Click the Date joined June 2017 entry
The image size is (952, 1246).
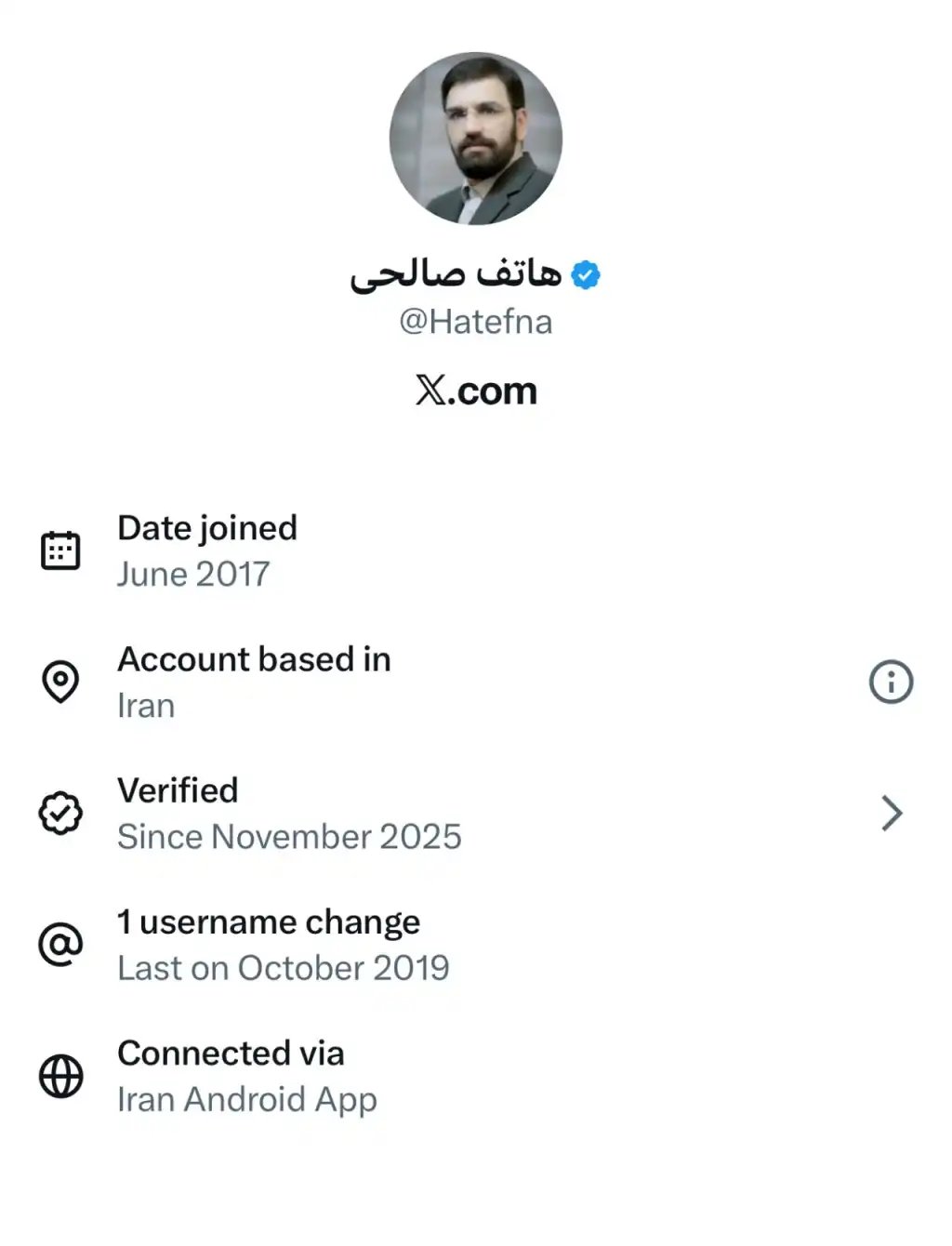[206, 550]
